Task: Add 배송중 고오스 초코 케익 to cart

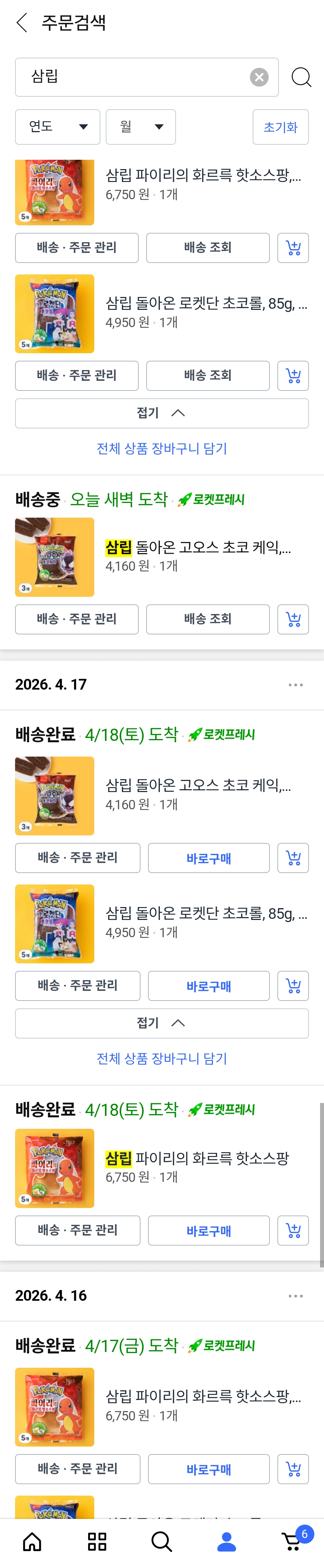Action: [293, 619]
